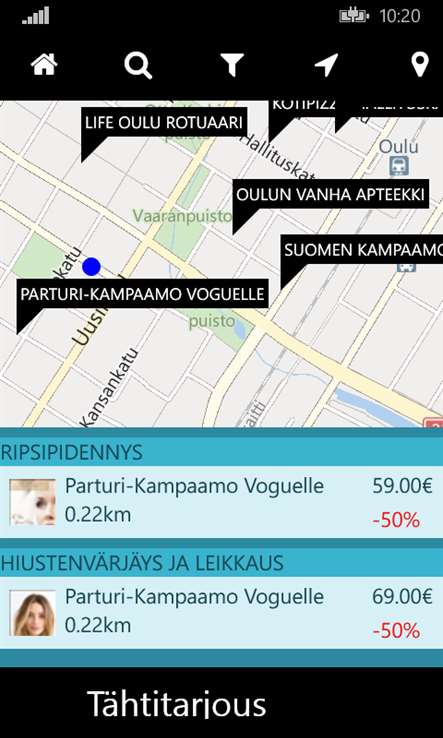Tap the location pin icon
This screenshot has height=738, width=443.
click(420, 65)
